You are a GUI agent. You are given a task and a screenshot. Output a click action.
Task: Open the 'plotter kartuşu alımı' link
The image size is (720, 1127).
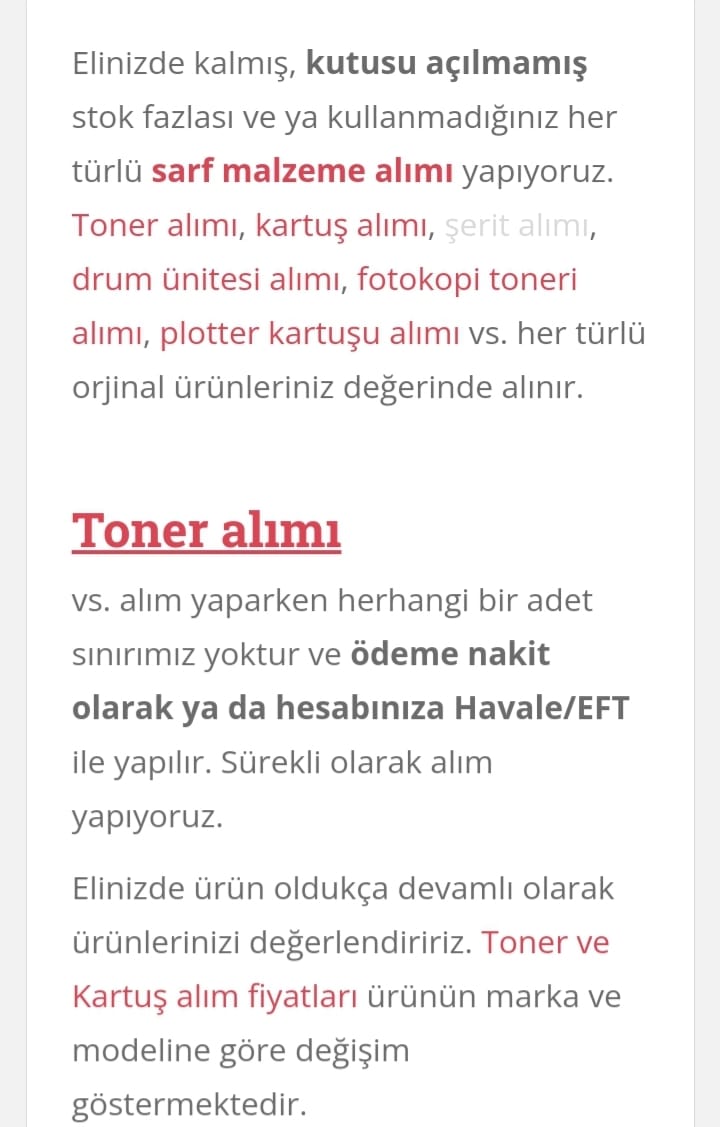coord(309,334)
